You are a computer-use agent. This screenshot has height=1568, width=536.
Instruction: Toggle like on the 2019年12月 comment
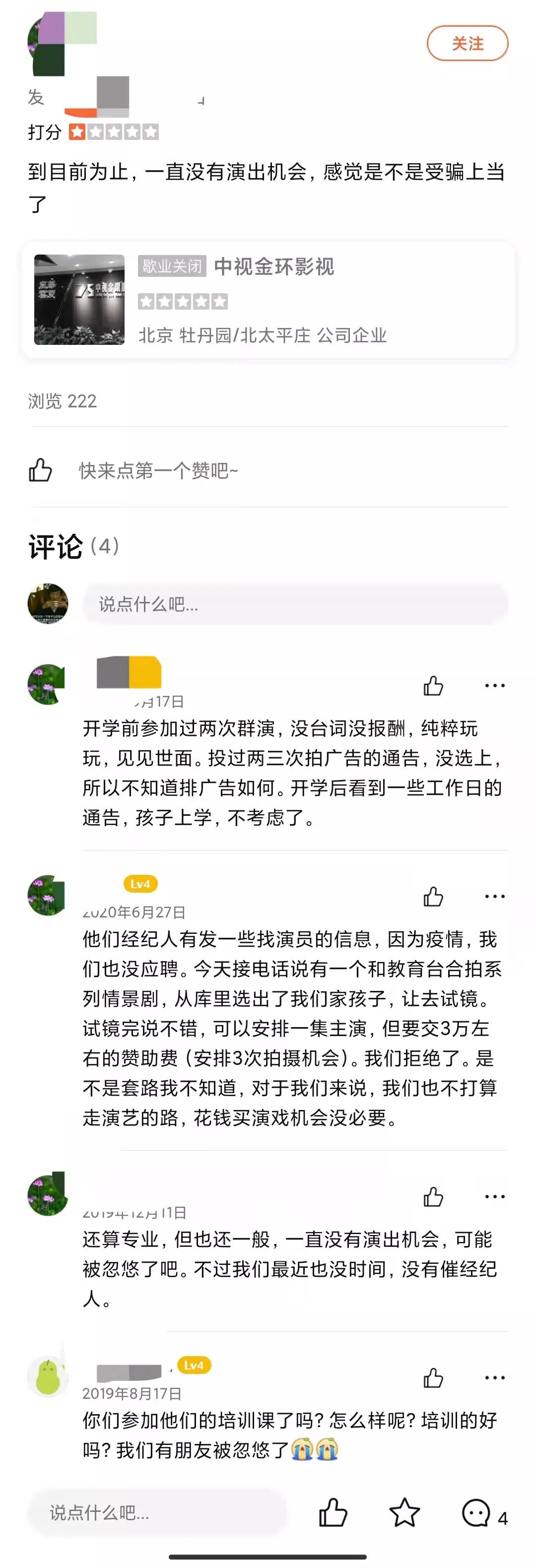[433, 1195]
